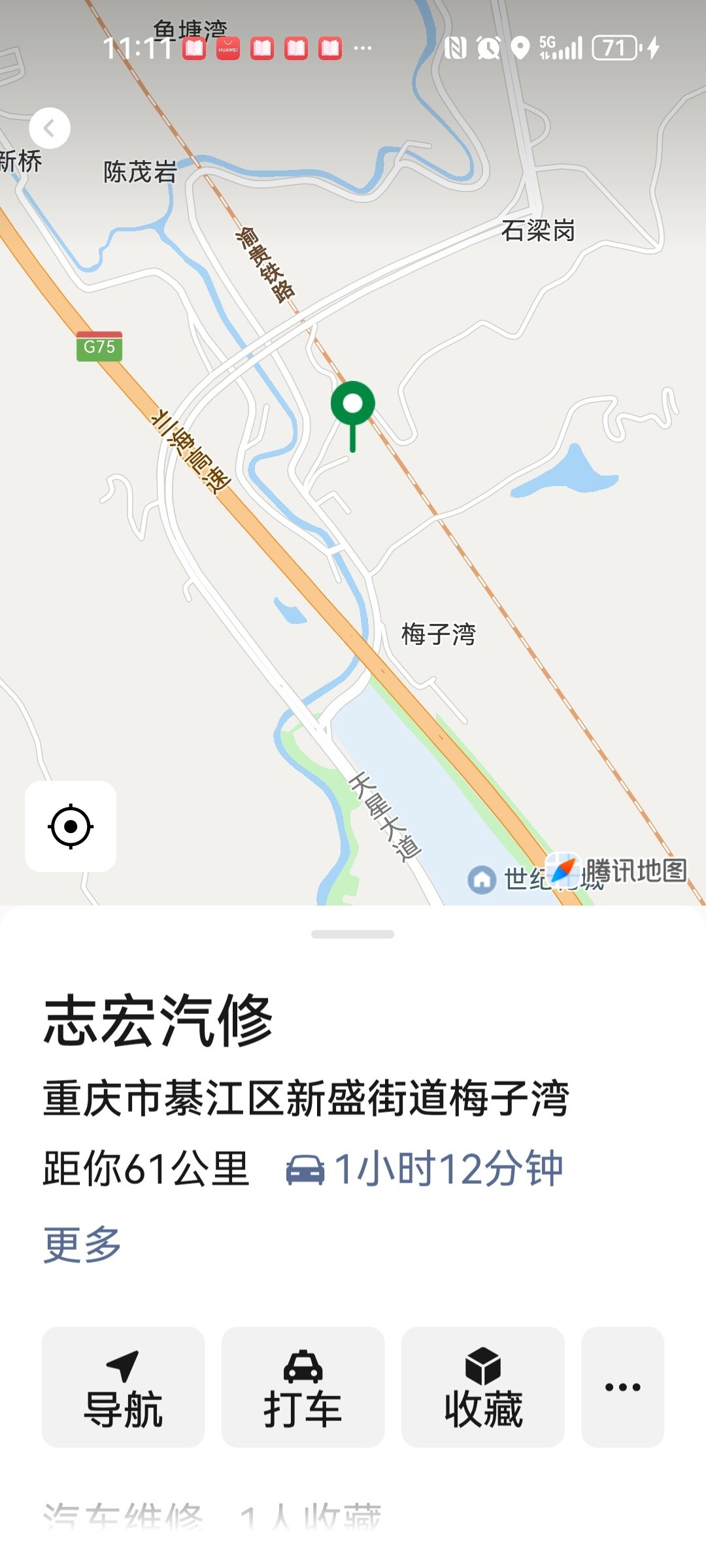Open the three-dot more options button
The height and width of the screenshot is (1568, 706).
tap(622, 1387)
